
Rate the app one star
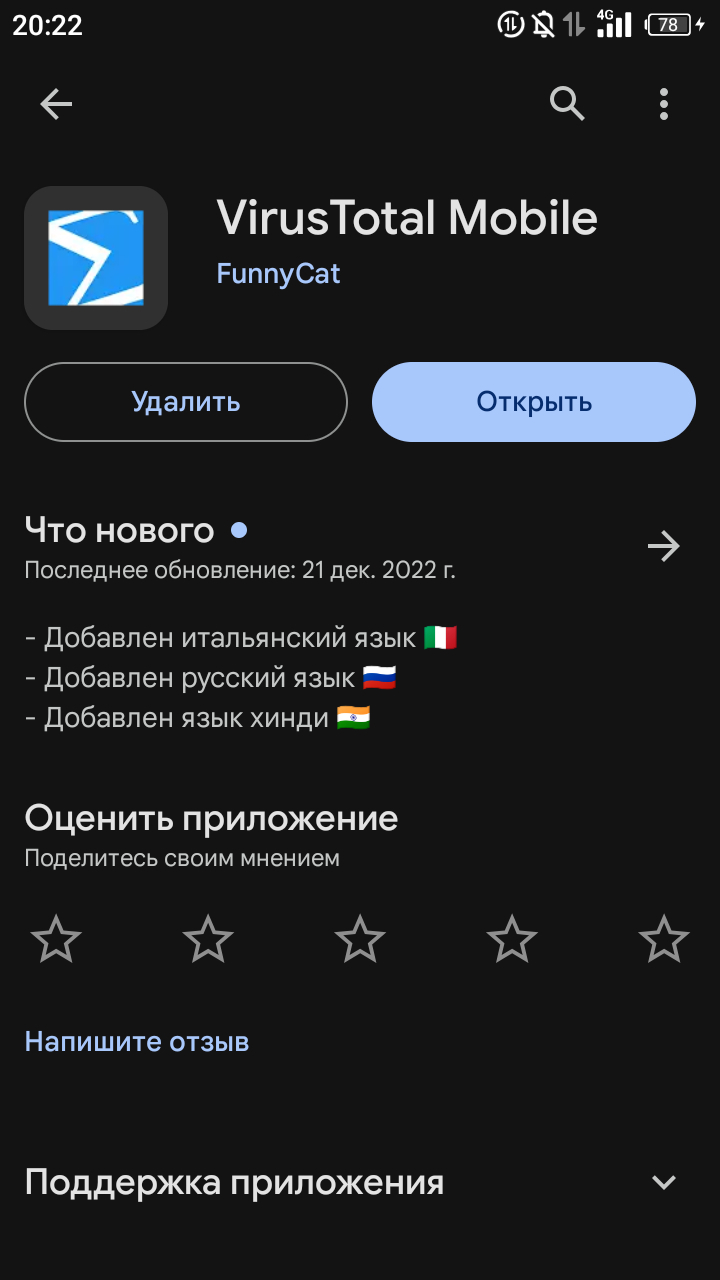point(56,940)
